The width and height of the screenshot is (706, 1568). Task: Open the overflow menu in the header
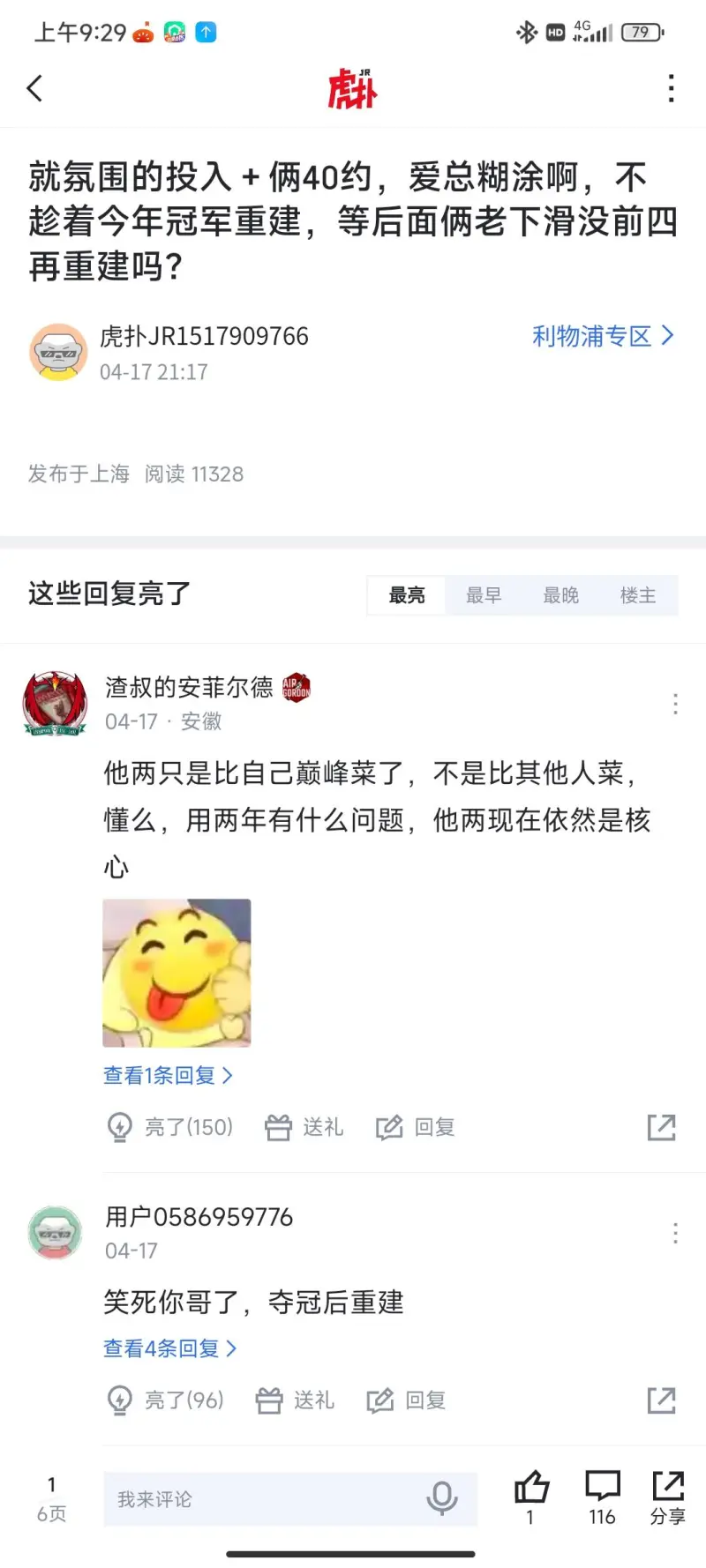click(x=672, y=88)
